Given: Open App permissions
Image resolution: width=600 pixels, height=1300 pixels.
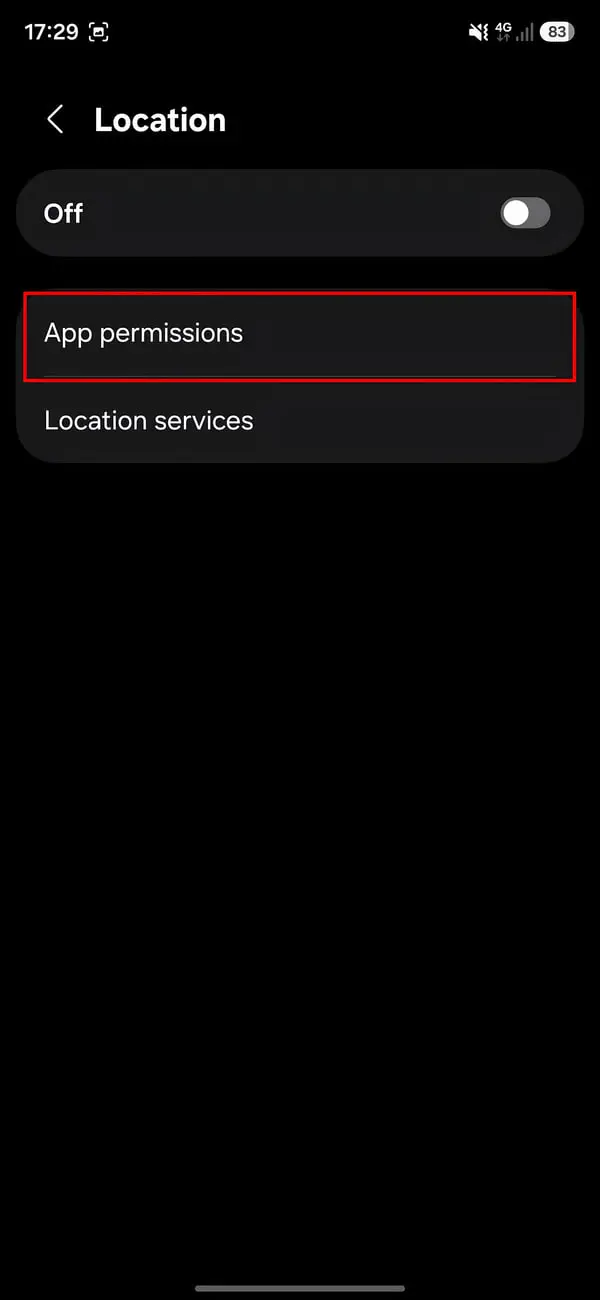Looking at the screenshot, I should pos(300,333).
